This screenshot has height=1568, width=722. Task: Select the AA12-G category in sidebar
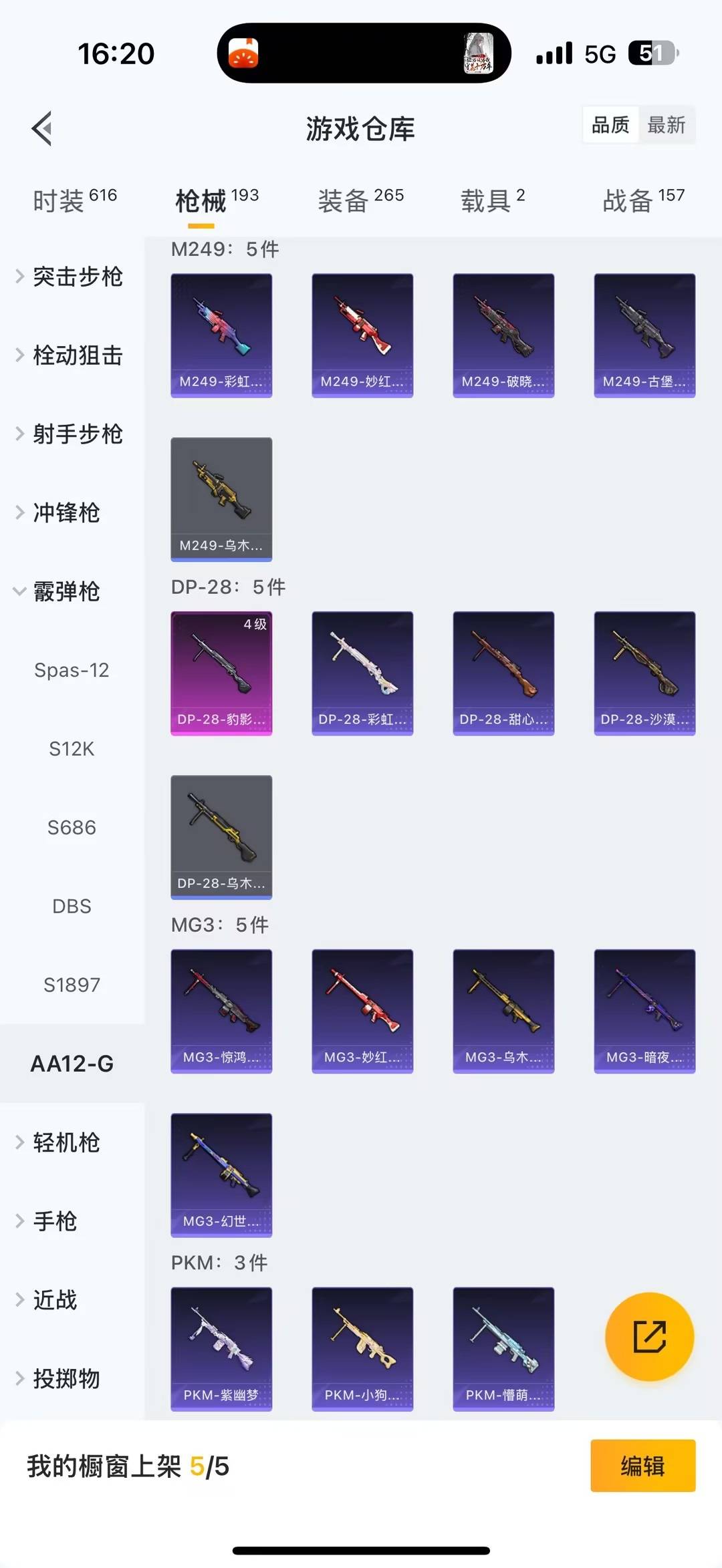pyautogui.click(x=72, y=1064)
